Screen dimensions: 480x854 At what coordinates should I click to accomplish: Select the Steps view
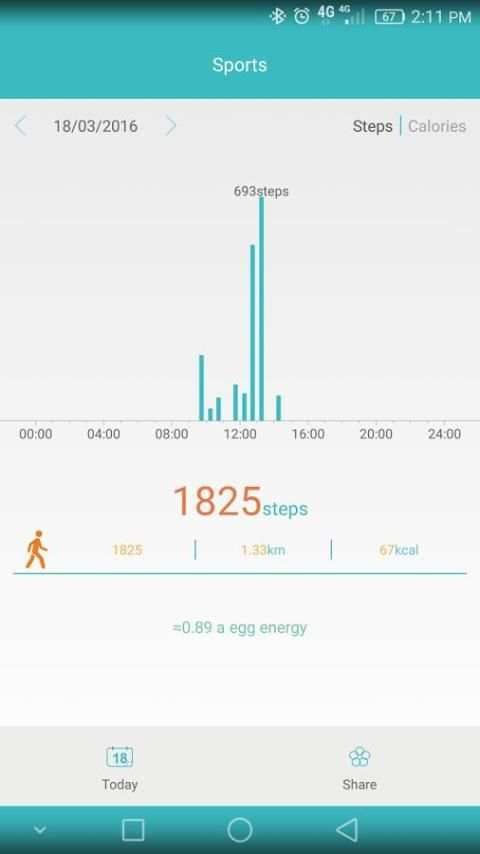tap(372, 126)
